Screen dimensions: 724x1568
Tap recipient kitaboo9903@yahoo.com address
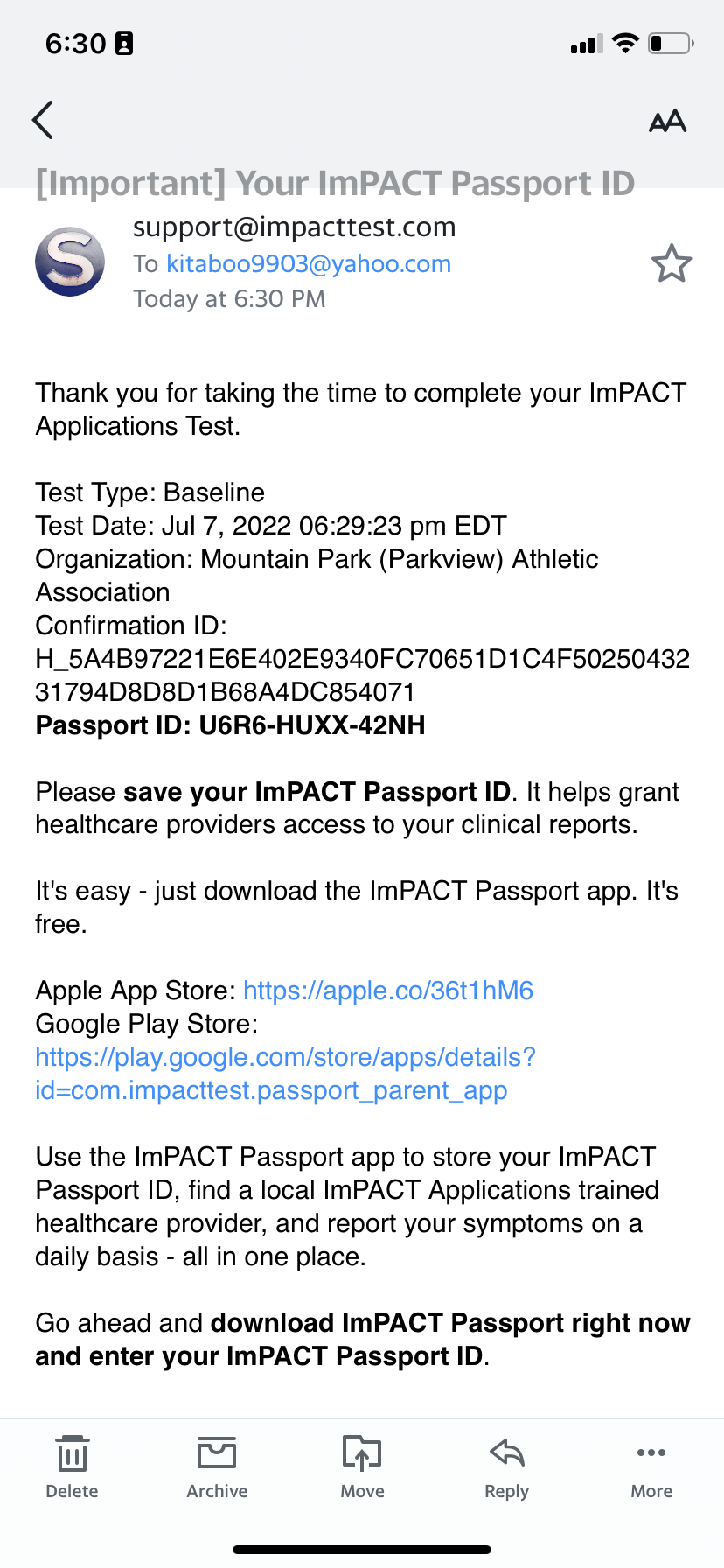[x=309, y=264]
